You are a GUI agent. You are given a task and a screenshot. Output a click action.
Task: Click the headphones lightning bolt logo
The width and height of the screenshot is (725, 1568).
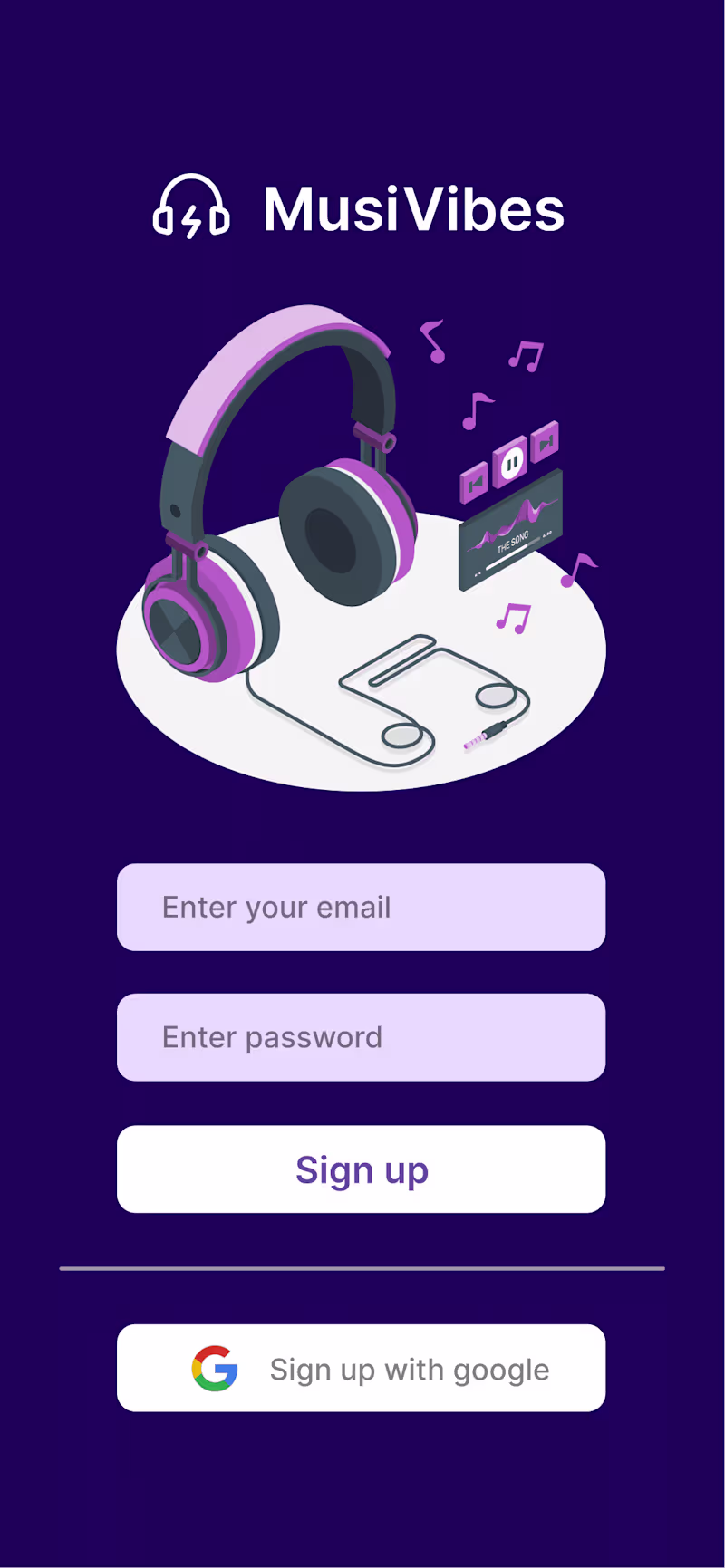[190, 208]
